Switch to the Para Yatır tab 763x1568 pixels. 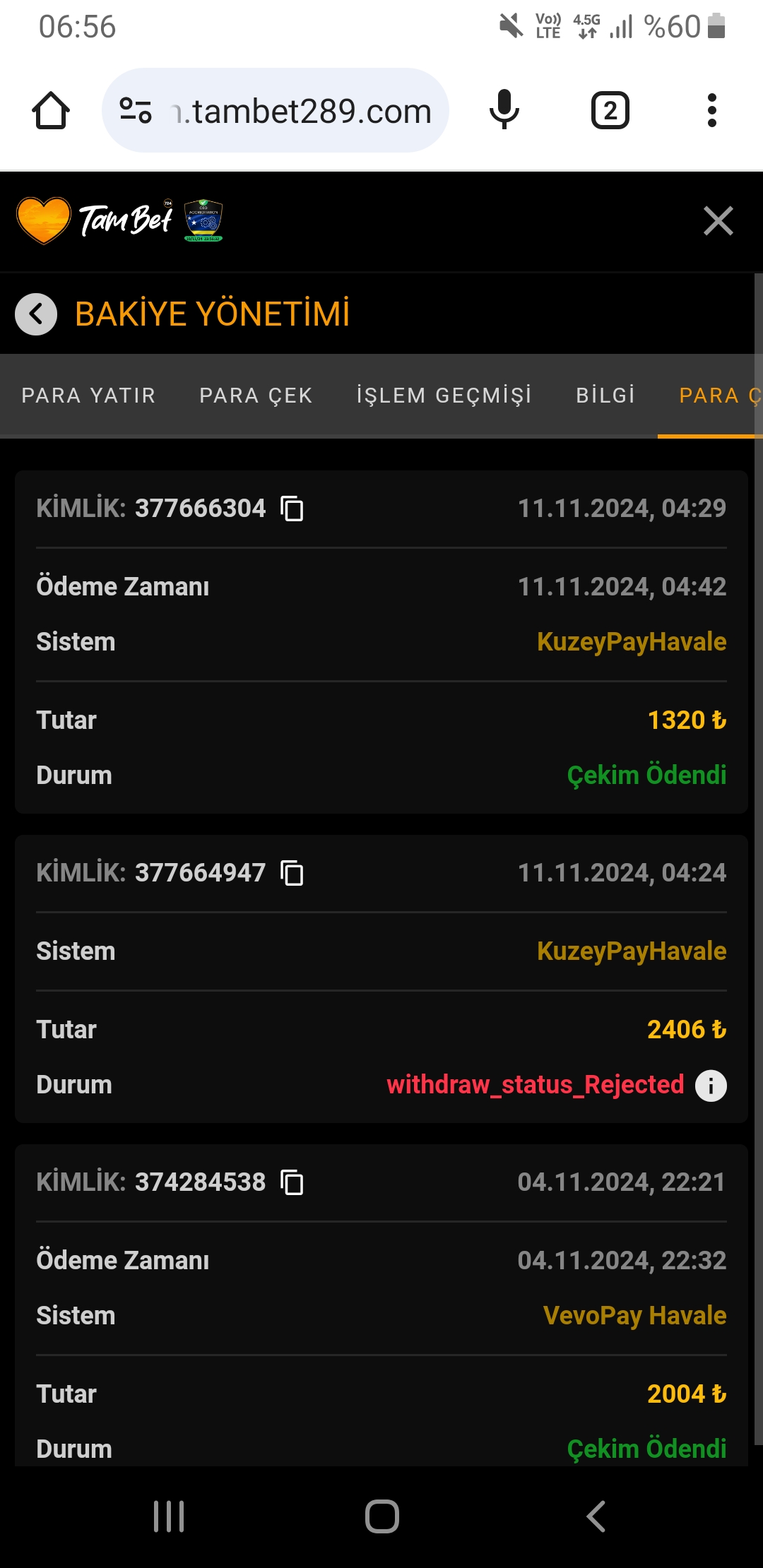click(x=88, y=396)
